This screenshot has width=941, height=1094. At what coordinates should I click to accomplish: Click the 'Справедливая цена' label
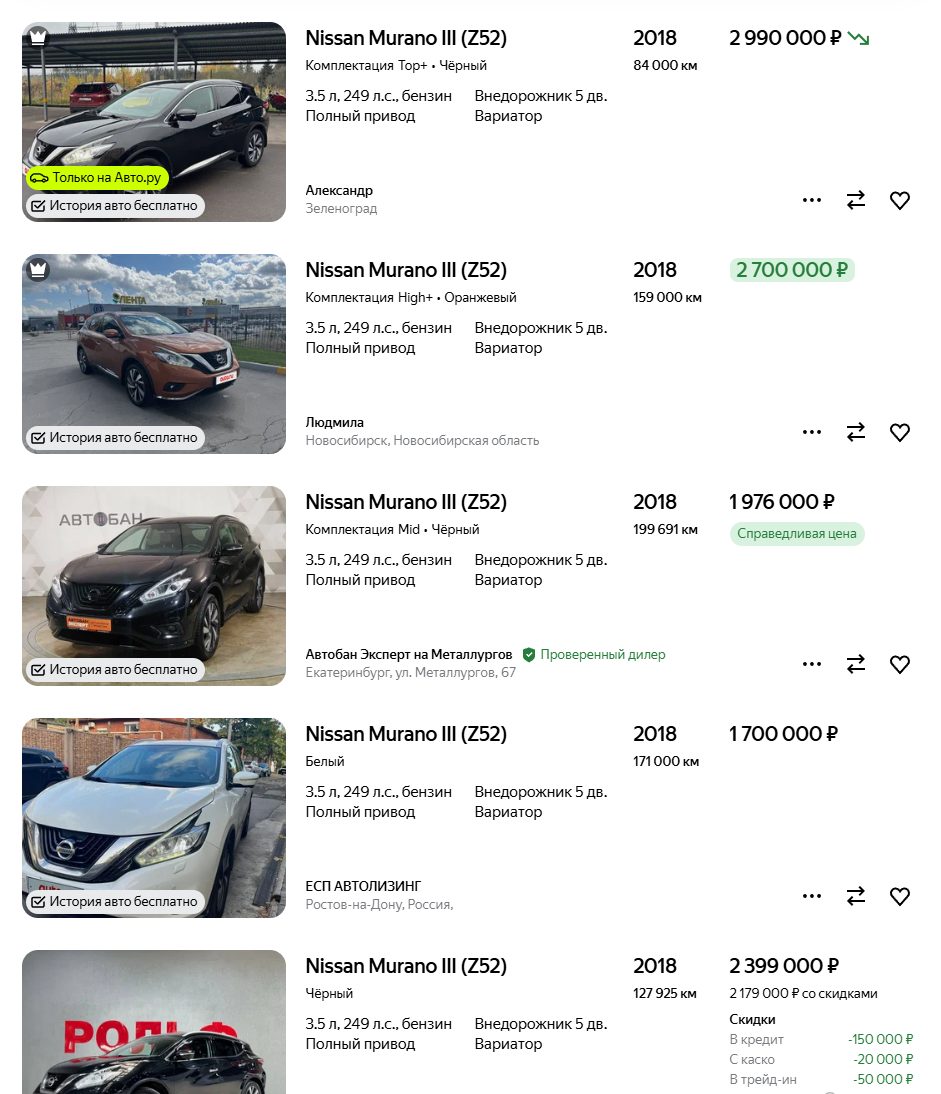point(796,534)
